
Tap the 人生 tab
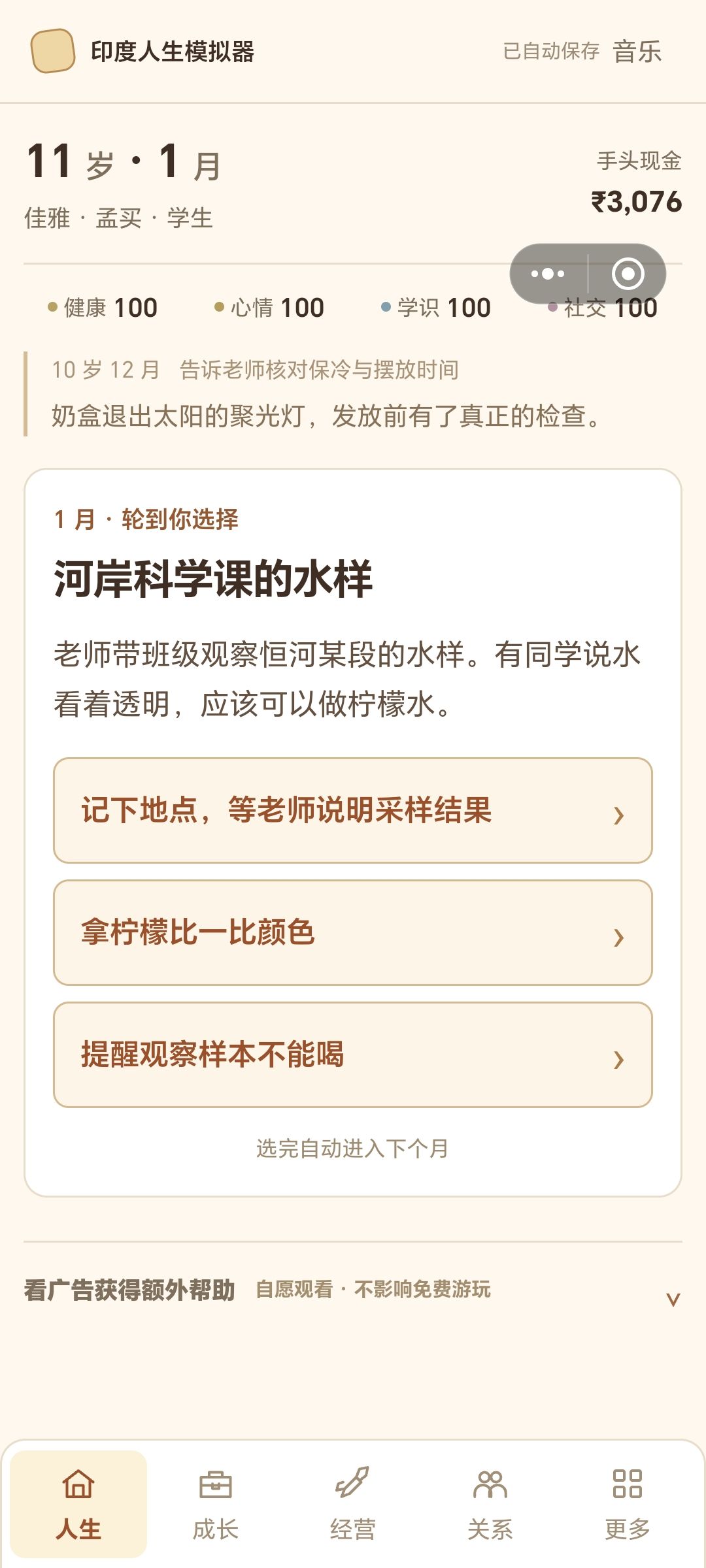[x=78, y=1504]
